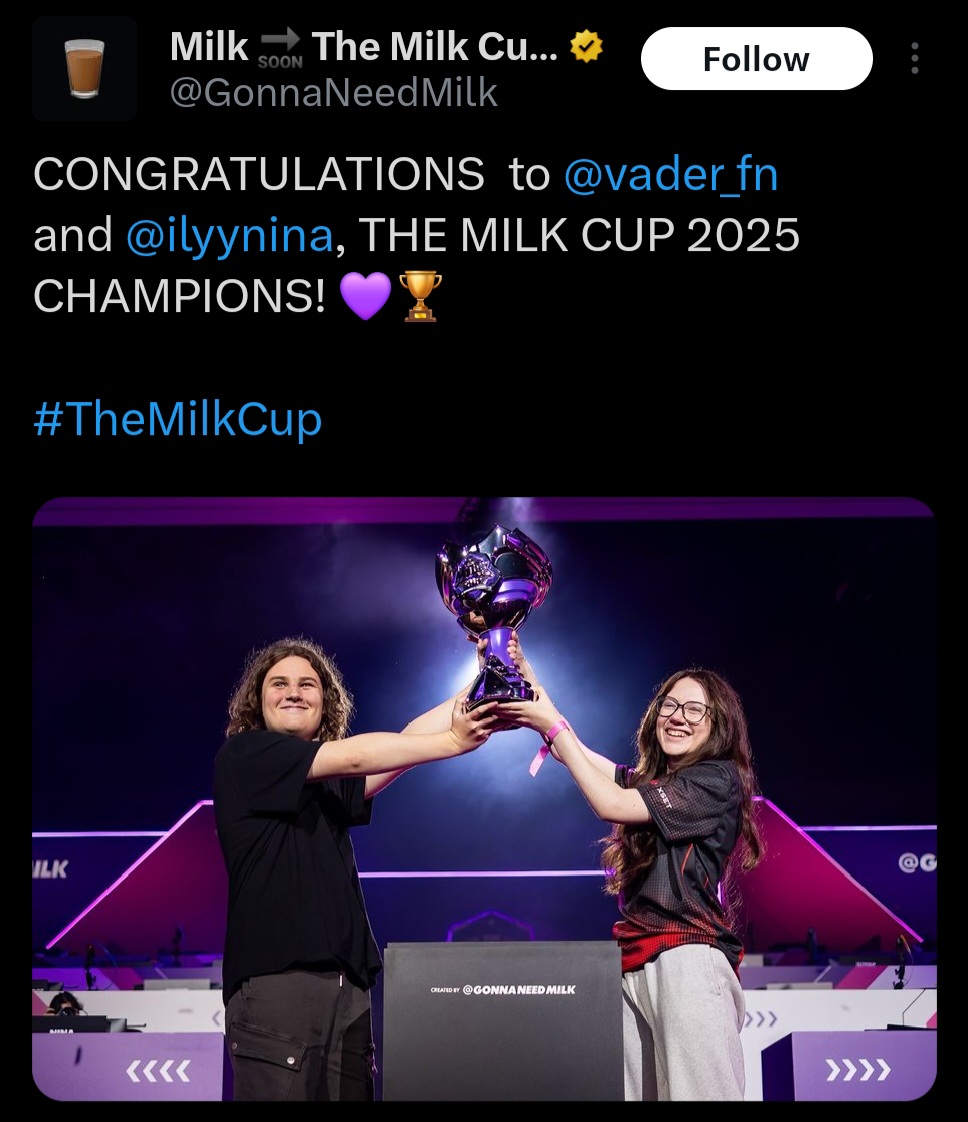
Task: Open the @GonnaNeedMilk profile name
Action: (x=333, y=93)
